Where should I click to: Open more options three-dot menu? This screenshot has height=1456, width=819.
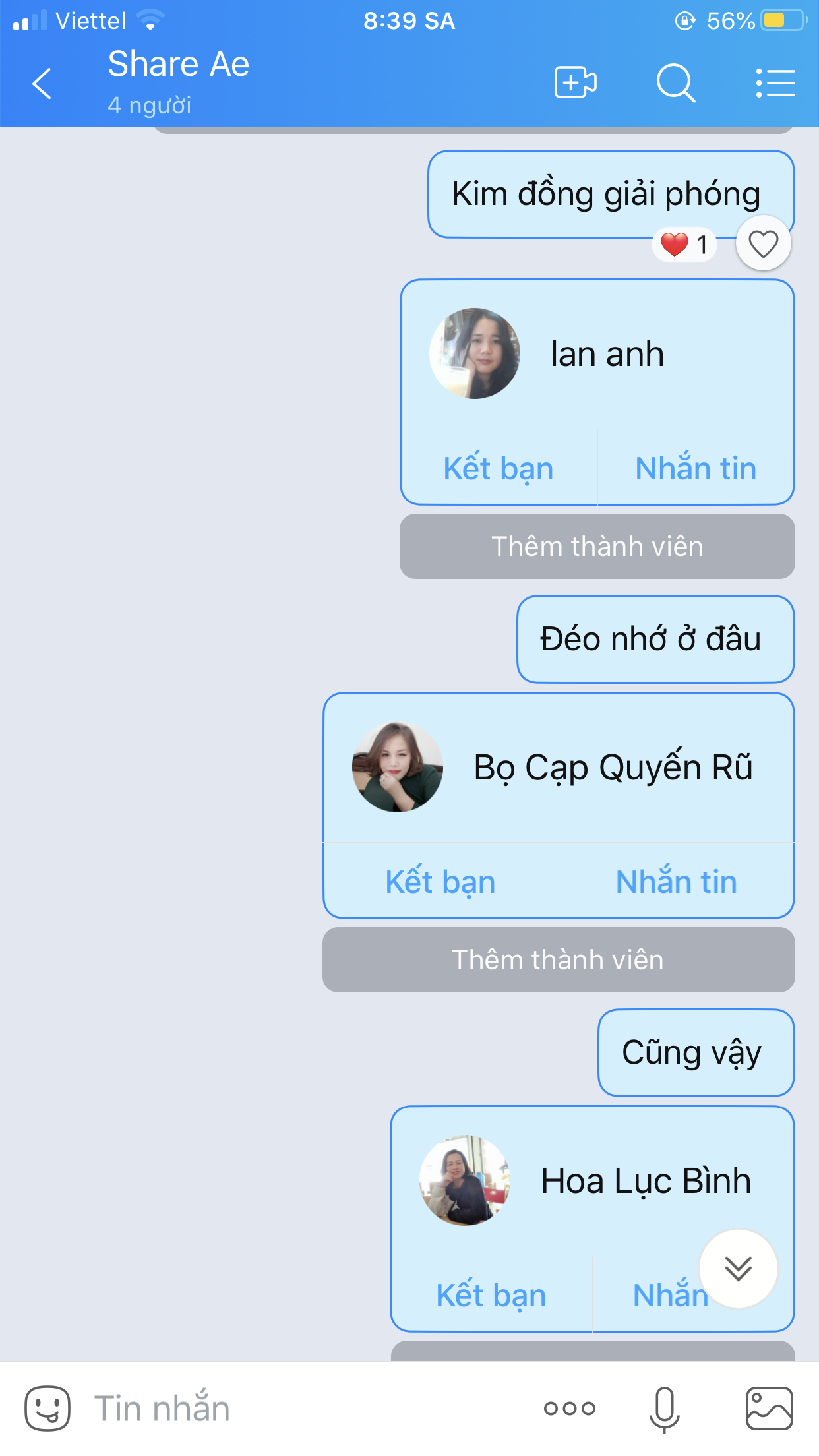pyautogui.click(x=569, y=1409)
